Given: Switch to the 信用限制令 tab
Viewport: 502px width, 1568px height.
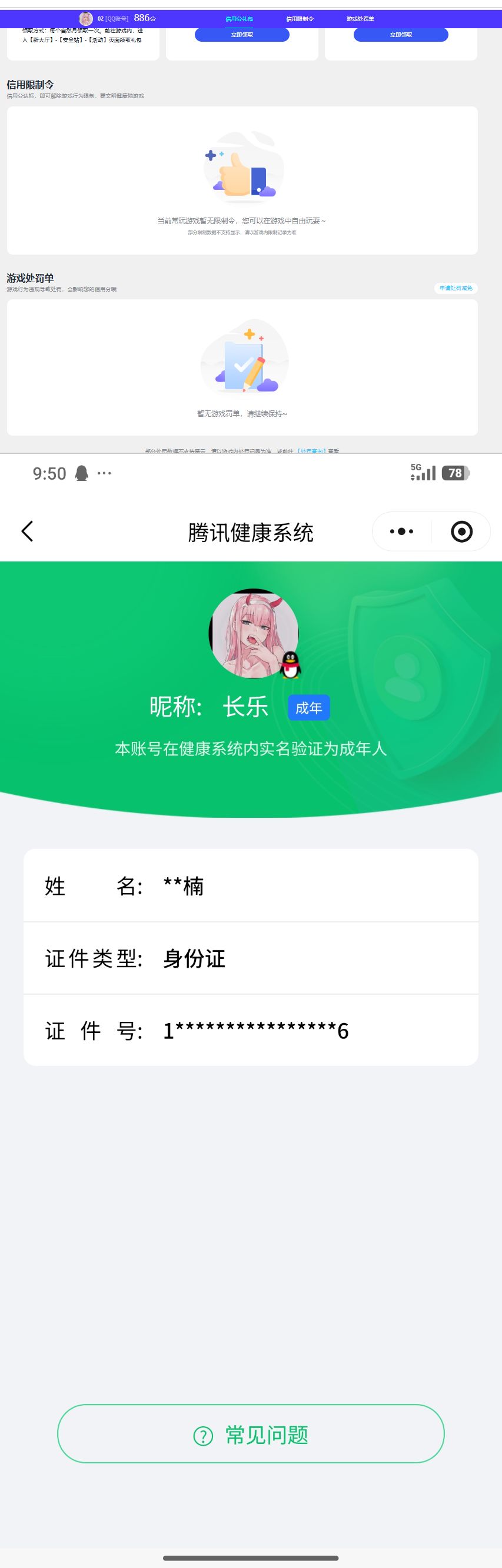Looking at the screenshot, I should (300, 19).
